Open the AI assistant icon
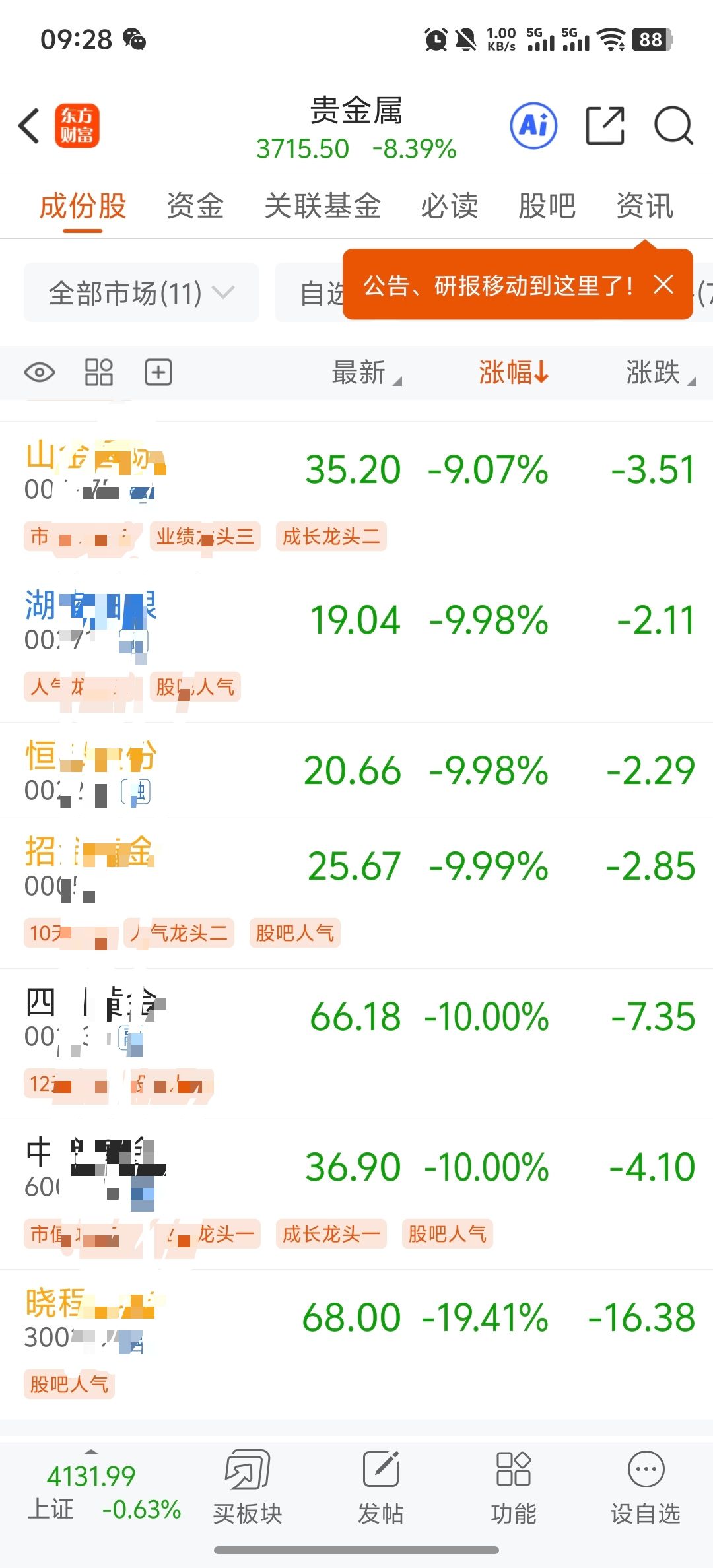The height and width of the screenshot is (1568, 713). (x=533, y=125)
